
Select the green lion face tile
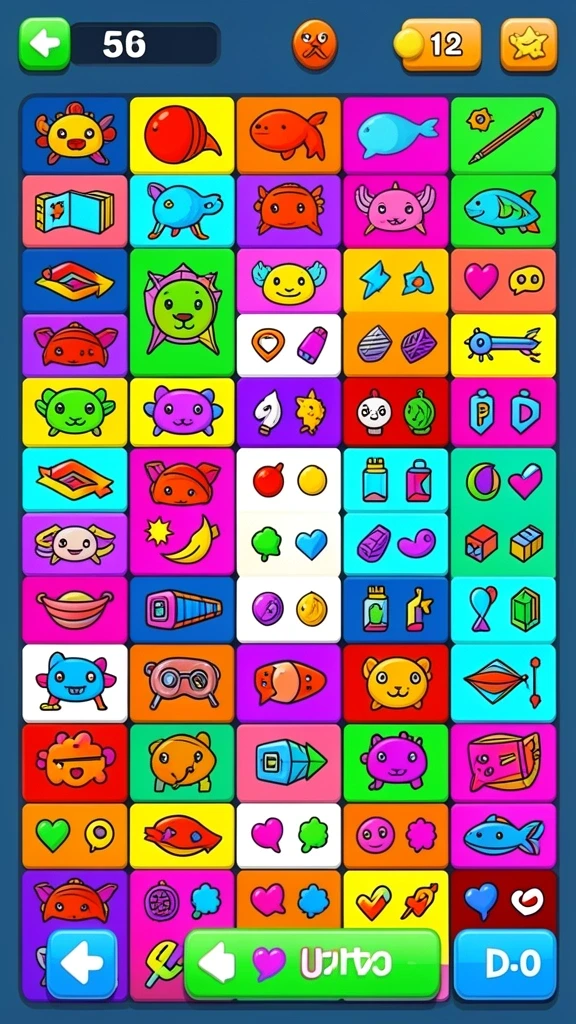[x=182, y=312]
